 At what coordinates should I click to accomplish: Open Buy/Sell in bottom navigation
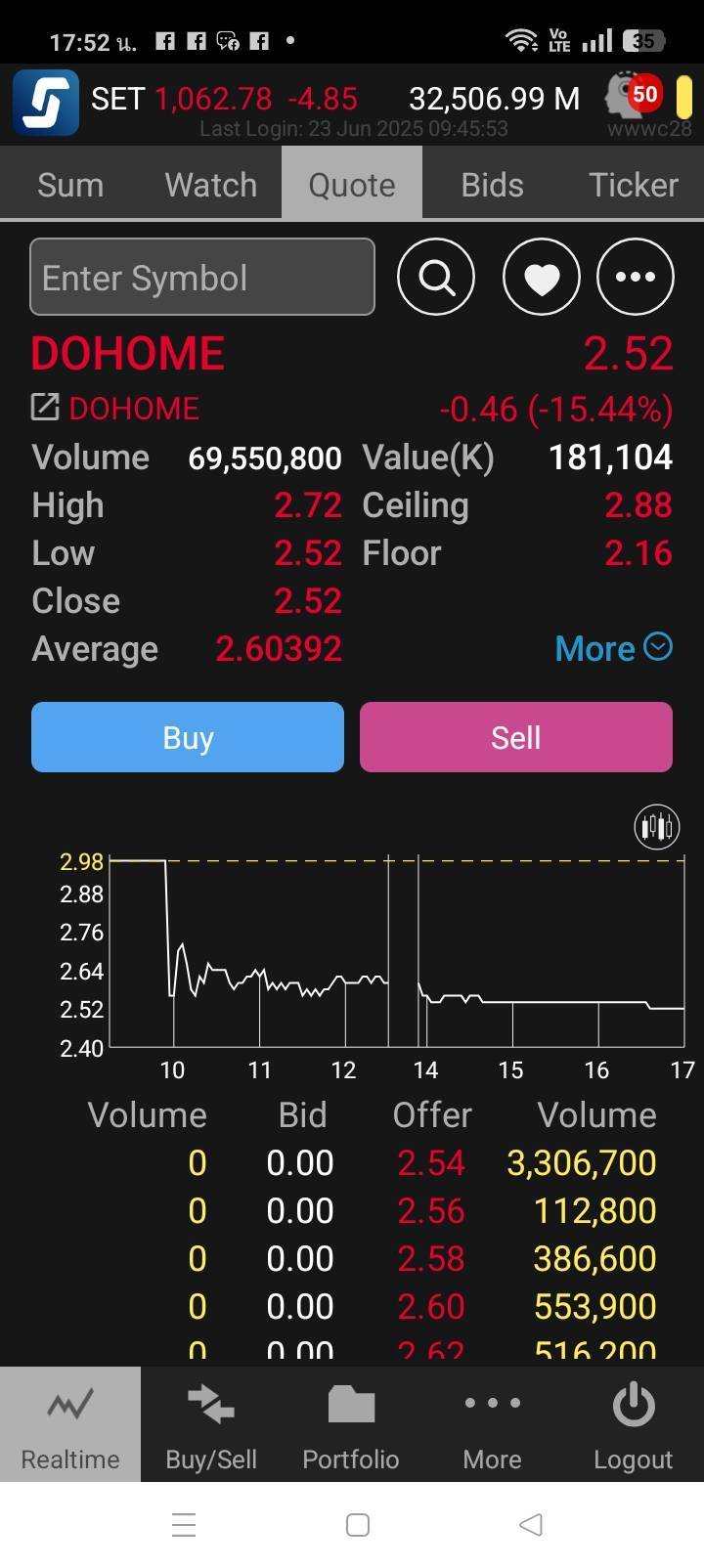211,1425
